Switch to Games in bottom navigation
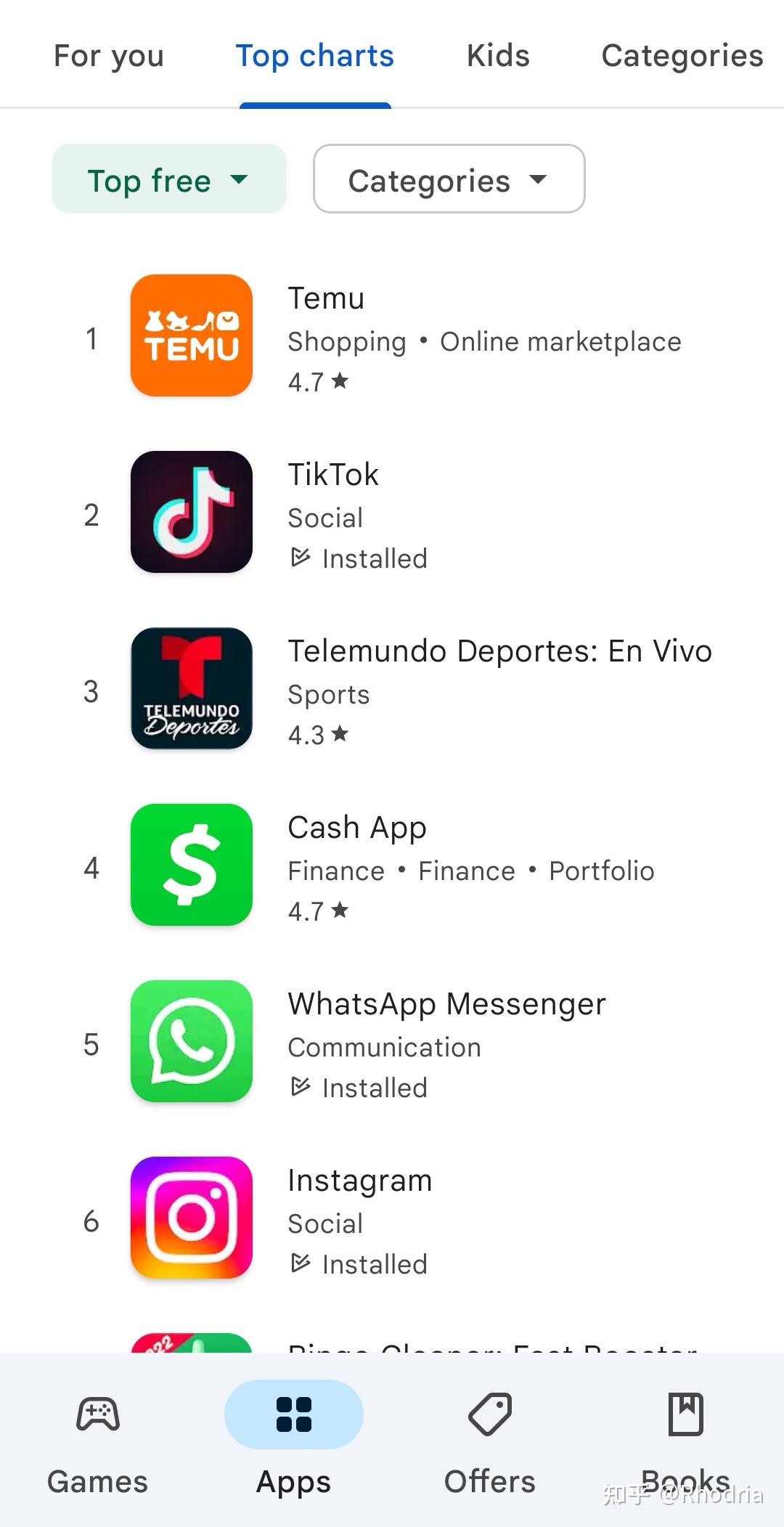Viewport: 784px width, 1527px height. click(98, 1438)
